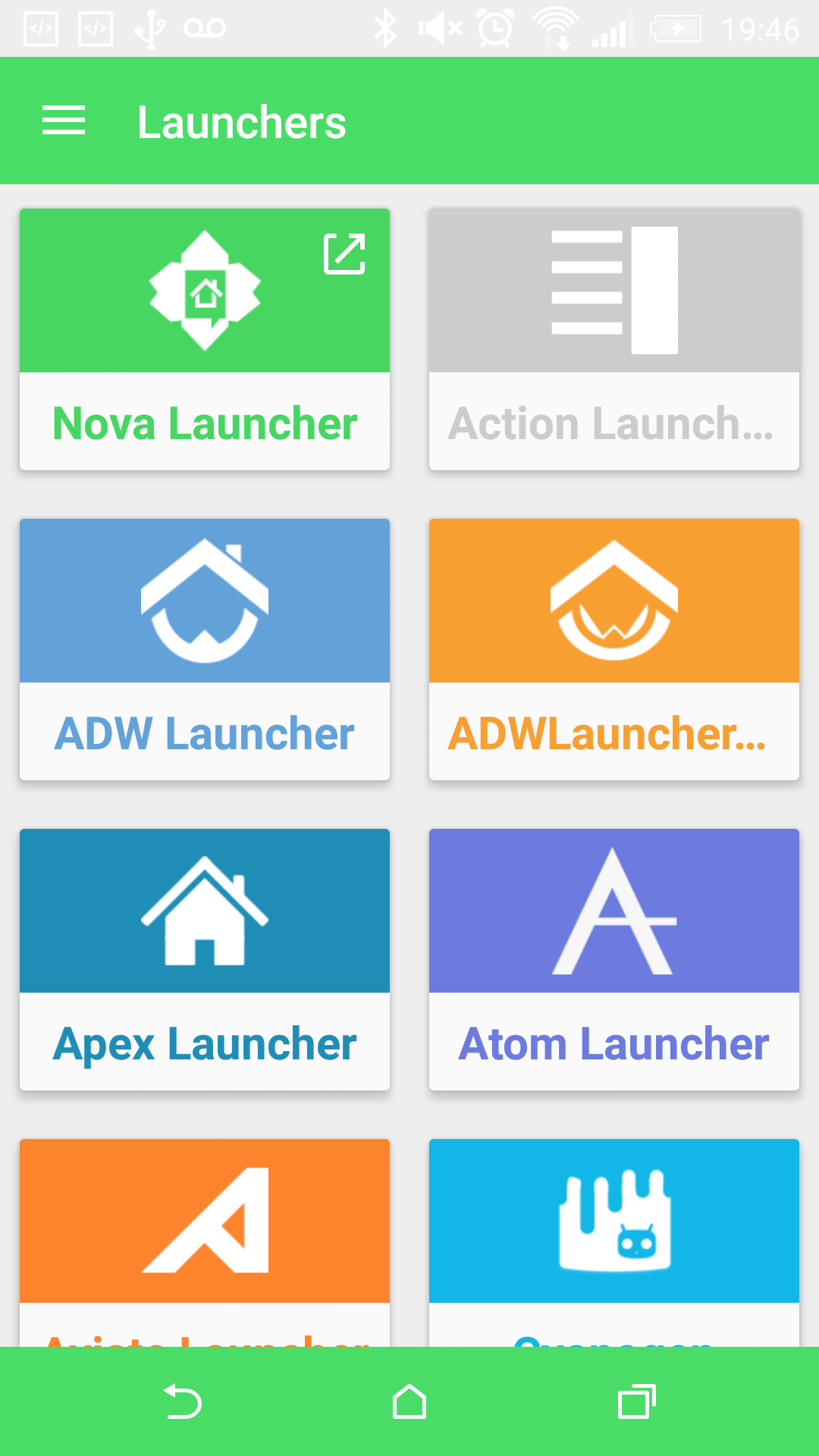Select the ADW Launcher house icon
This screenshot has width=819, height=1456.
tap(205, 600)
